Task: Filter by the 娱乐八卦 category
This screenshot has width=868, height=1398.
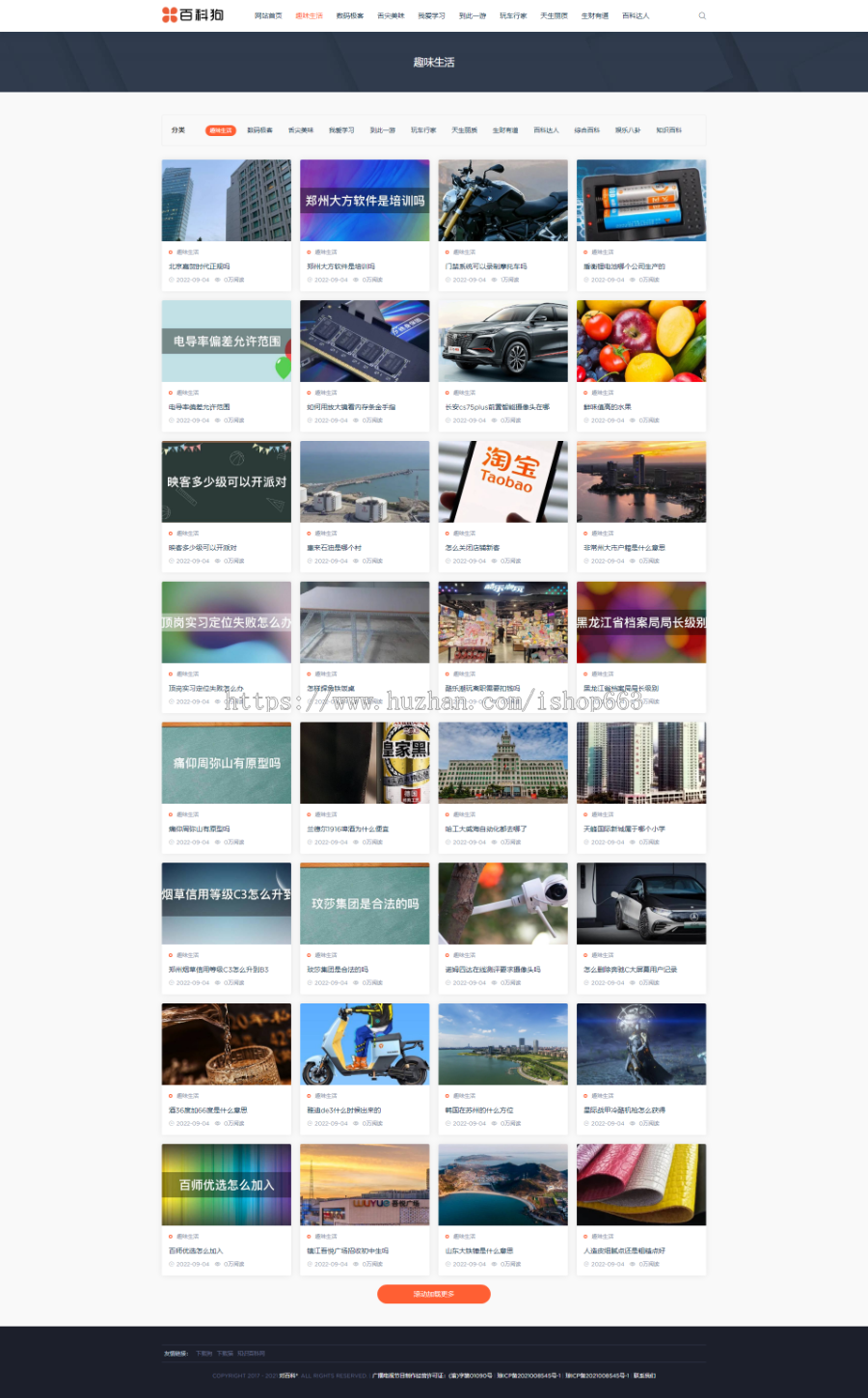Action: point(628,130)
